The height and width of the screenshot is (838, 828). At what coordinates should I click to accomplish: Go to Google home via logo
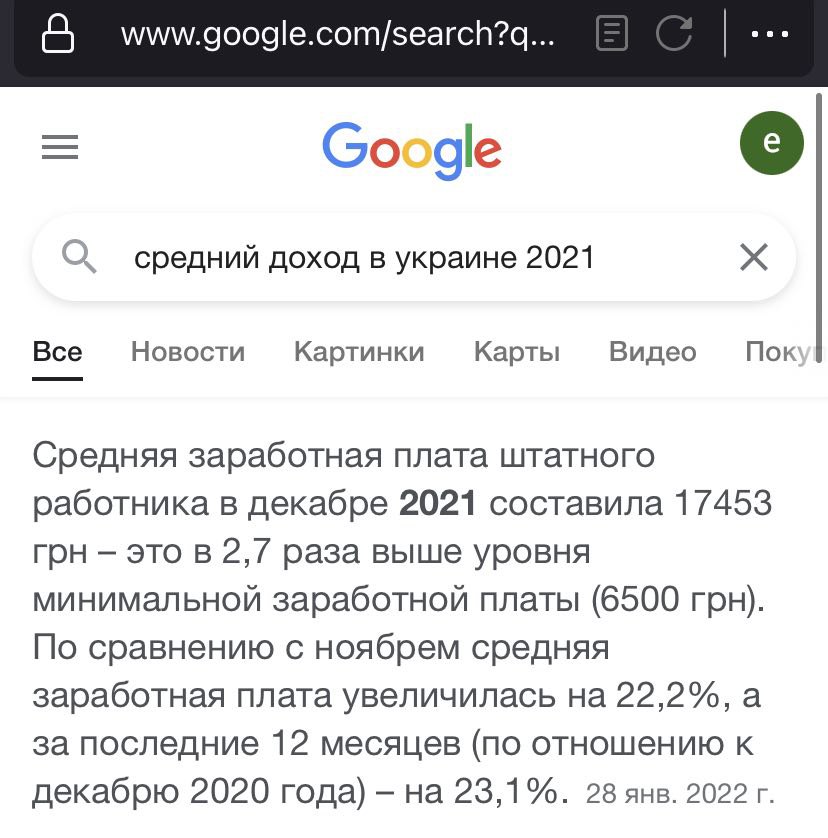point(412,149)
